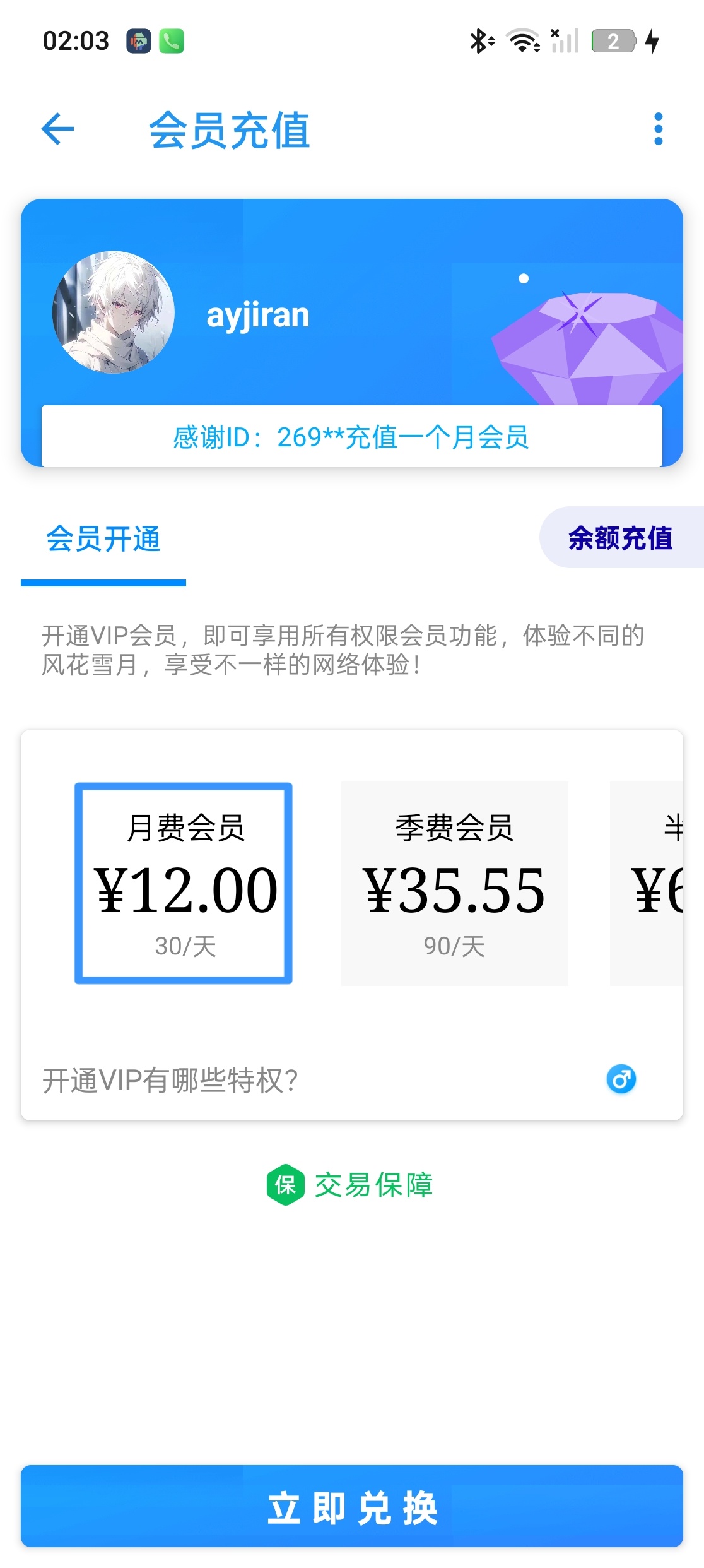Tap the 立即兑换 redeem button
The width and height of the screenshot is (704, 1568).
[352, 1509]
